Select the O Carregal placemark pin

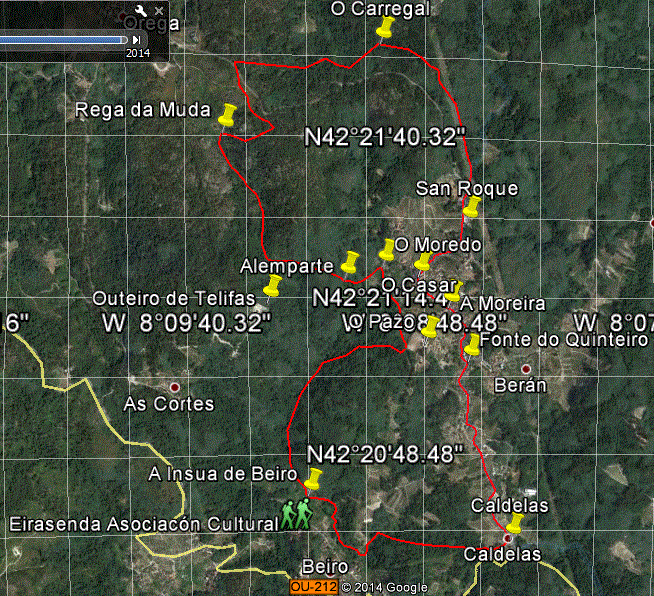pyautogui.click(x=385, y=27)
